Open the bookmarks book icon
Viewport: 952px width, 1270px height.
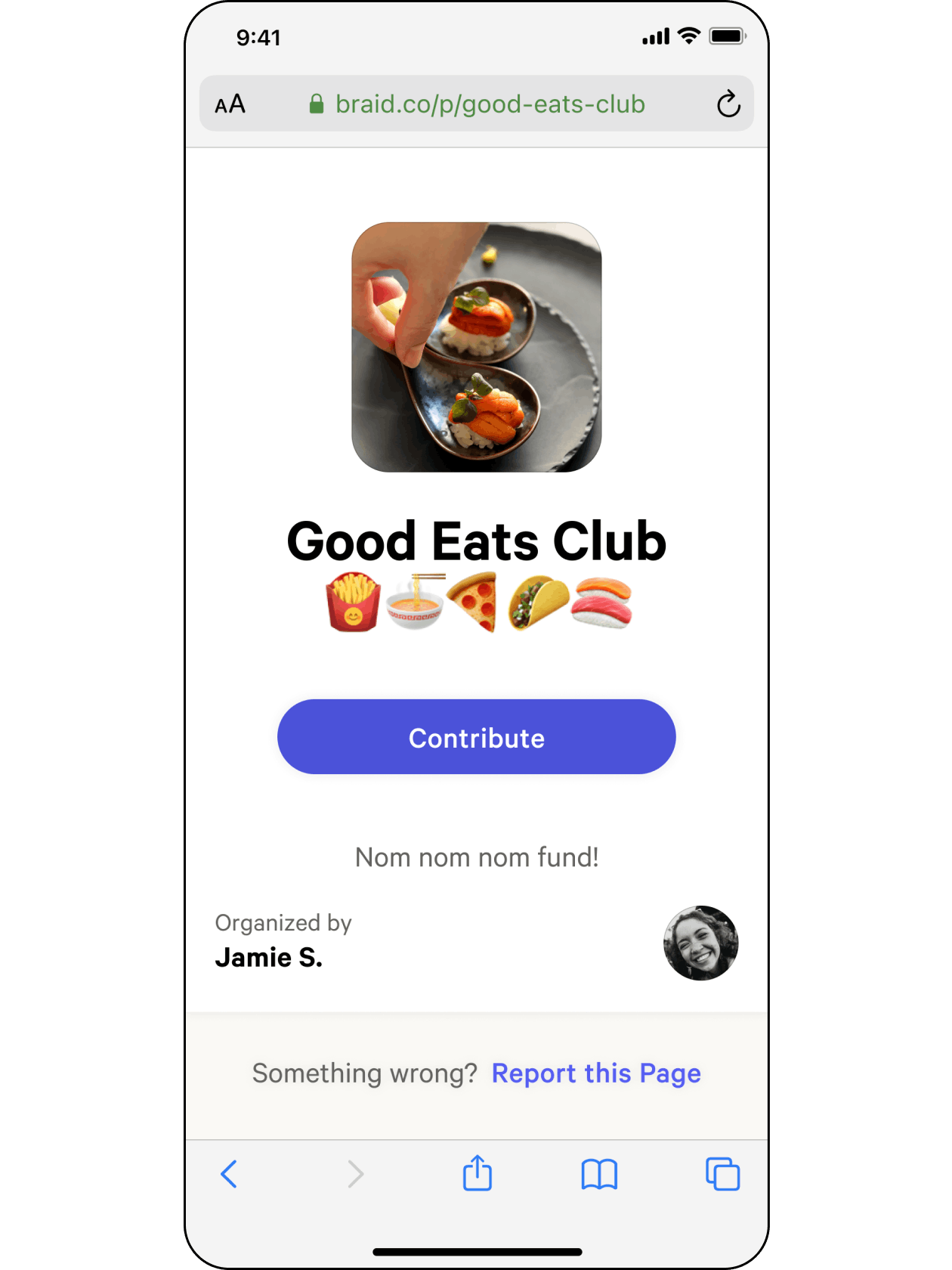click(x=599, y=1174)
